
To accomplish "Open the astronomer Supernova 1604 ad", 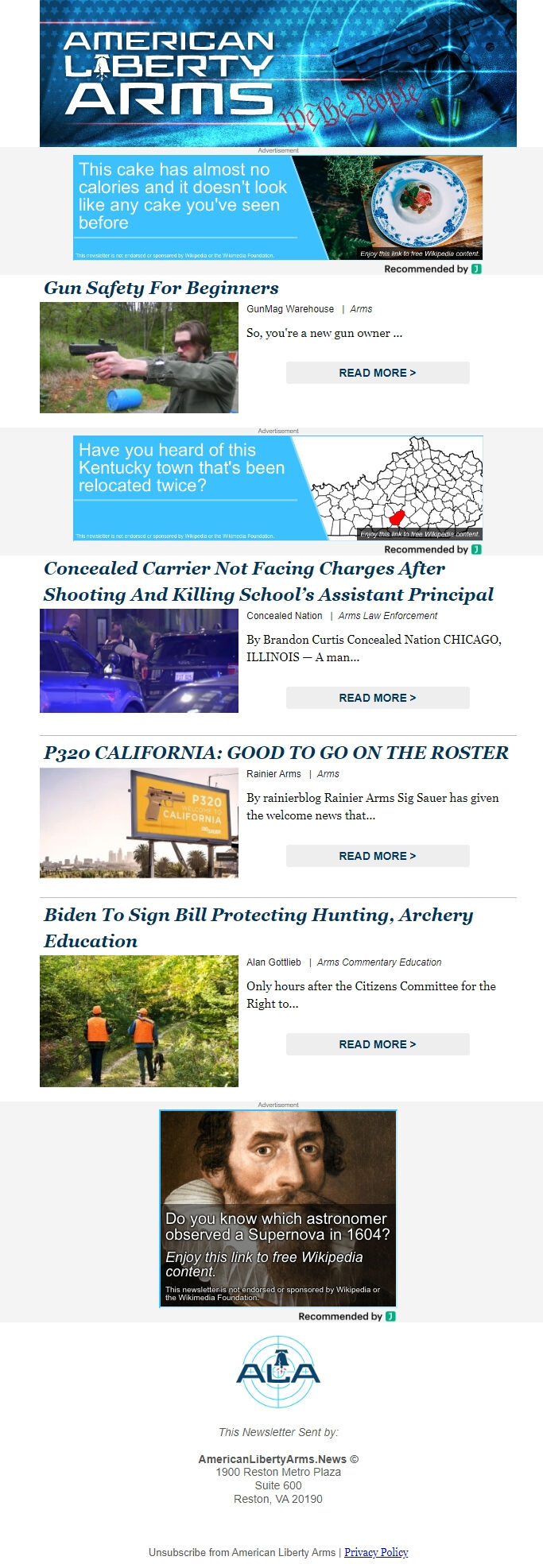I will 277,1208.
